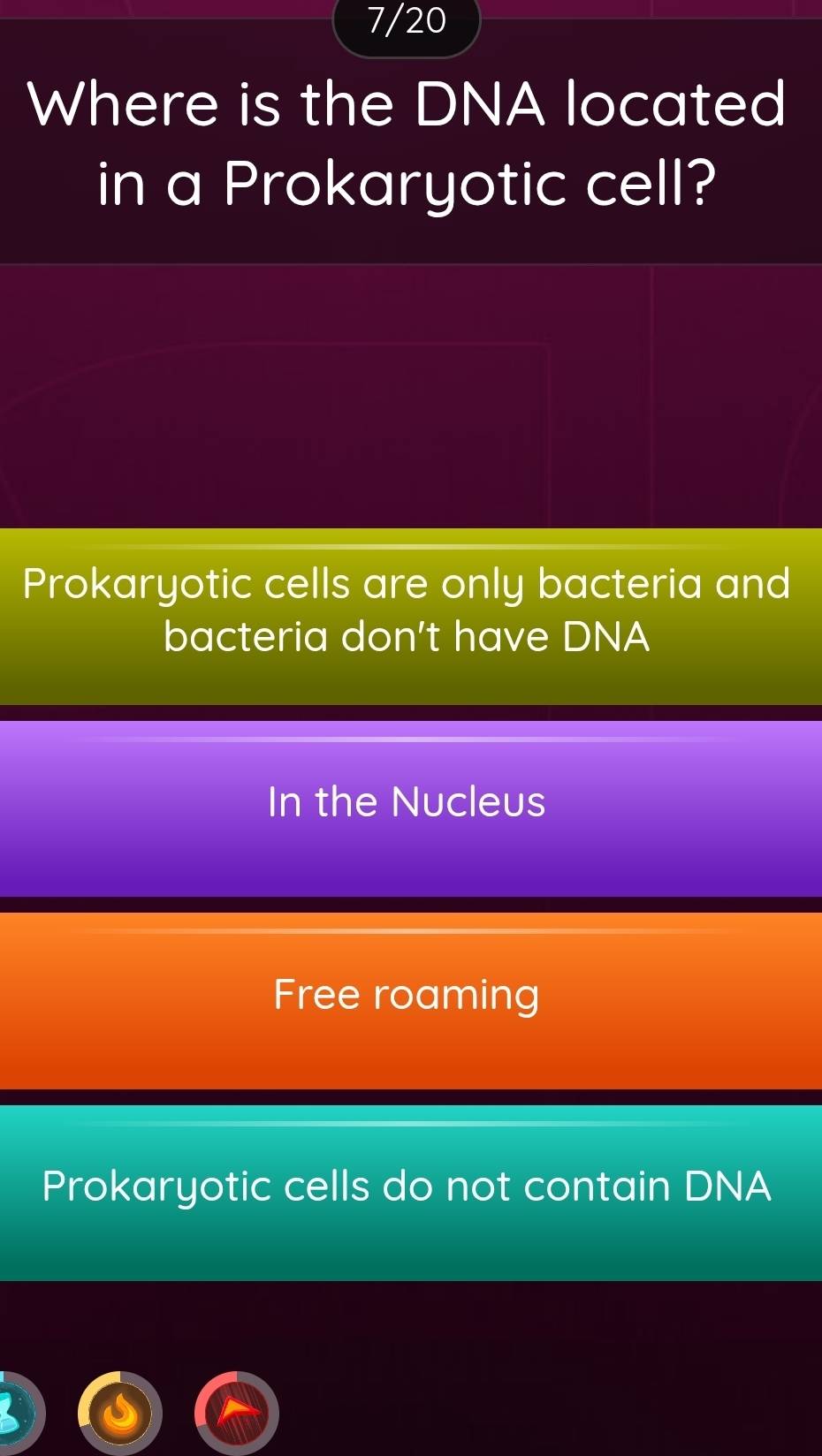Activate the flame streak power-up
822x1456 pixels.
(x=120, y=1414)
